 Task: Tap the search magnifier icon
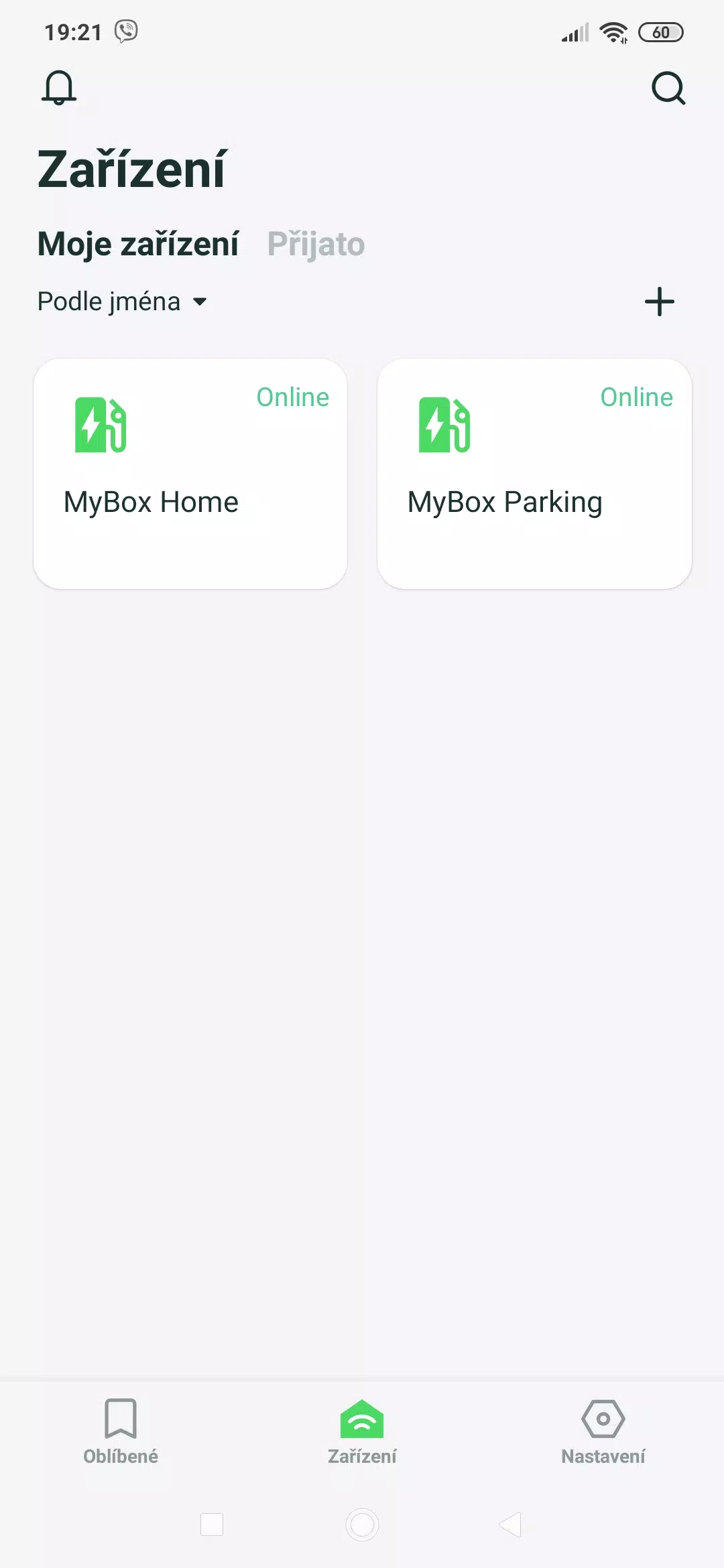click(668, 88)
